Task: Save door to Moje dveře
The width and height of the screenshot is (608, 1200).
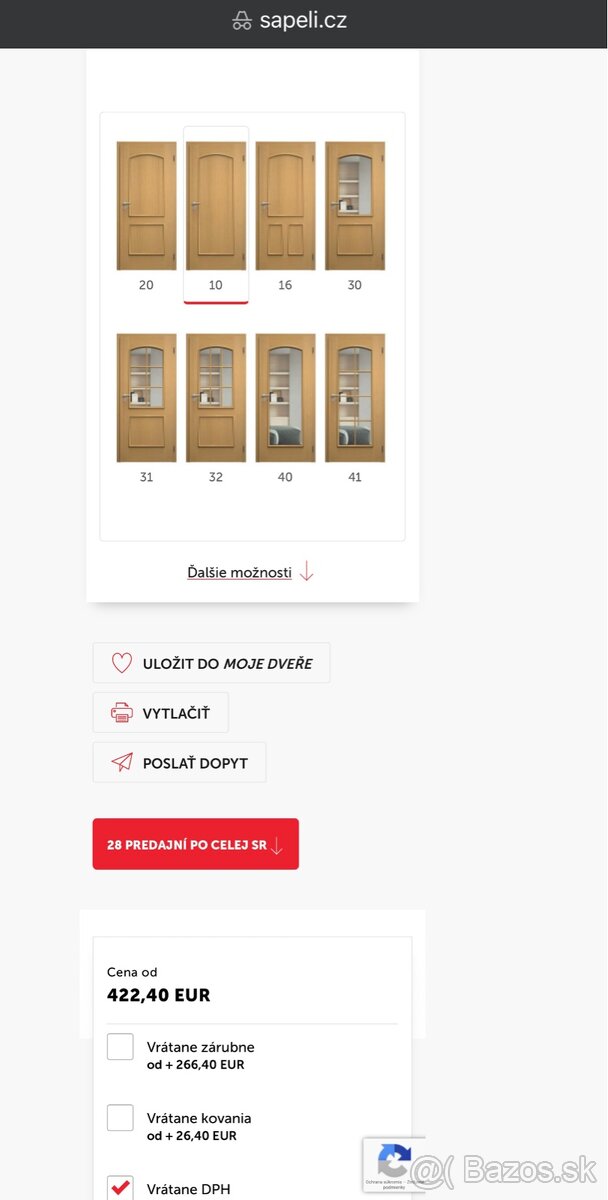Action: (x=211, y=663)
